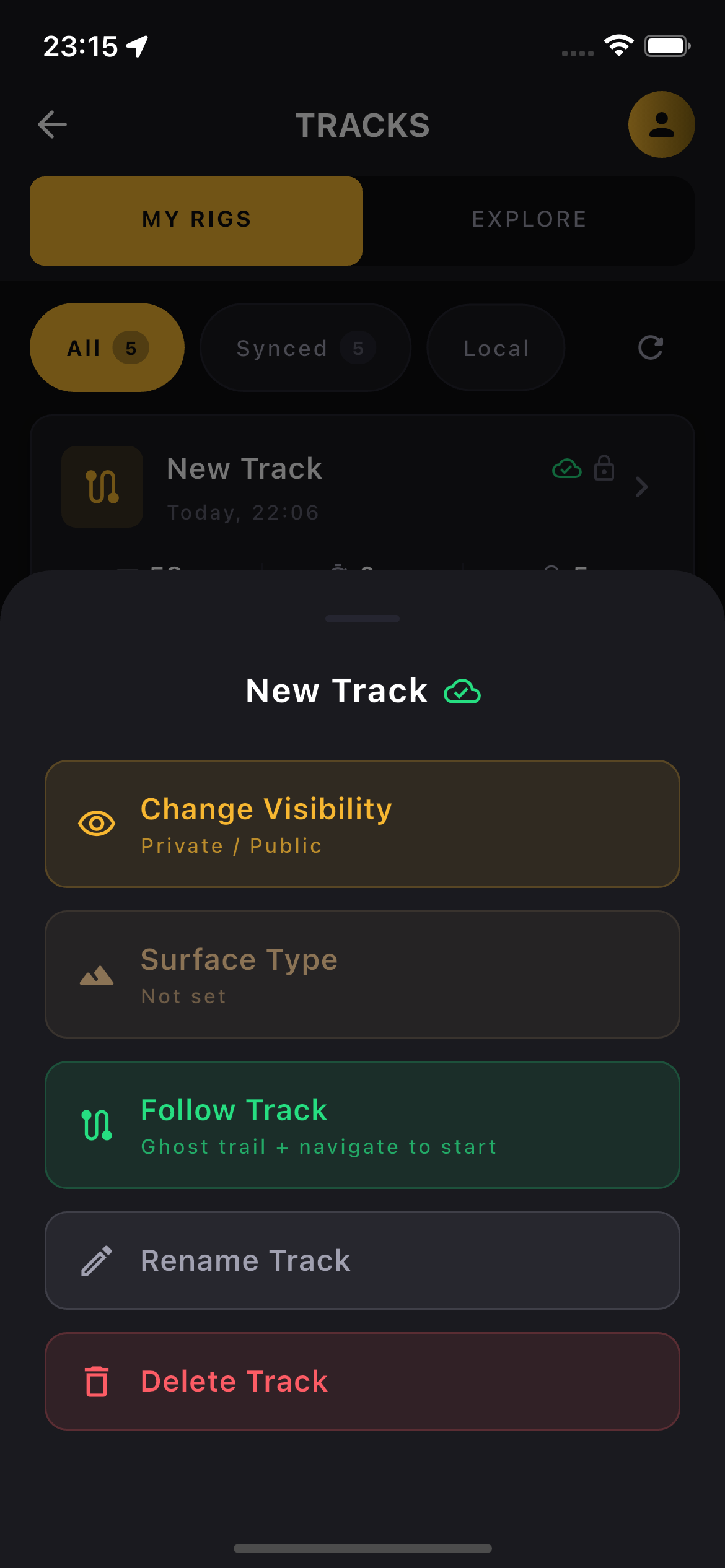
Task: Click the refresh icon next to track filters
Action: (649, 347)
